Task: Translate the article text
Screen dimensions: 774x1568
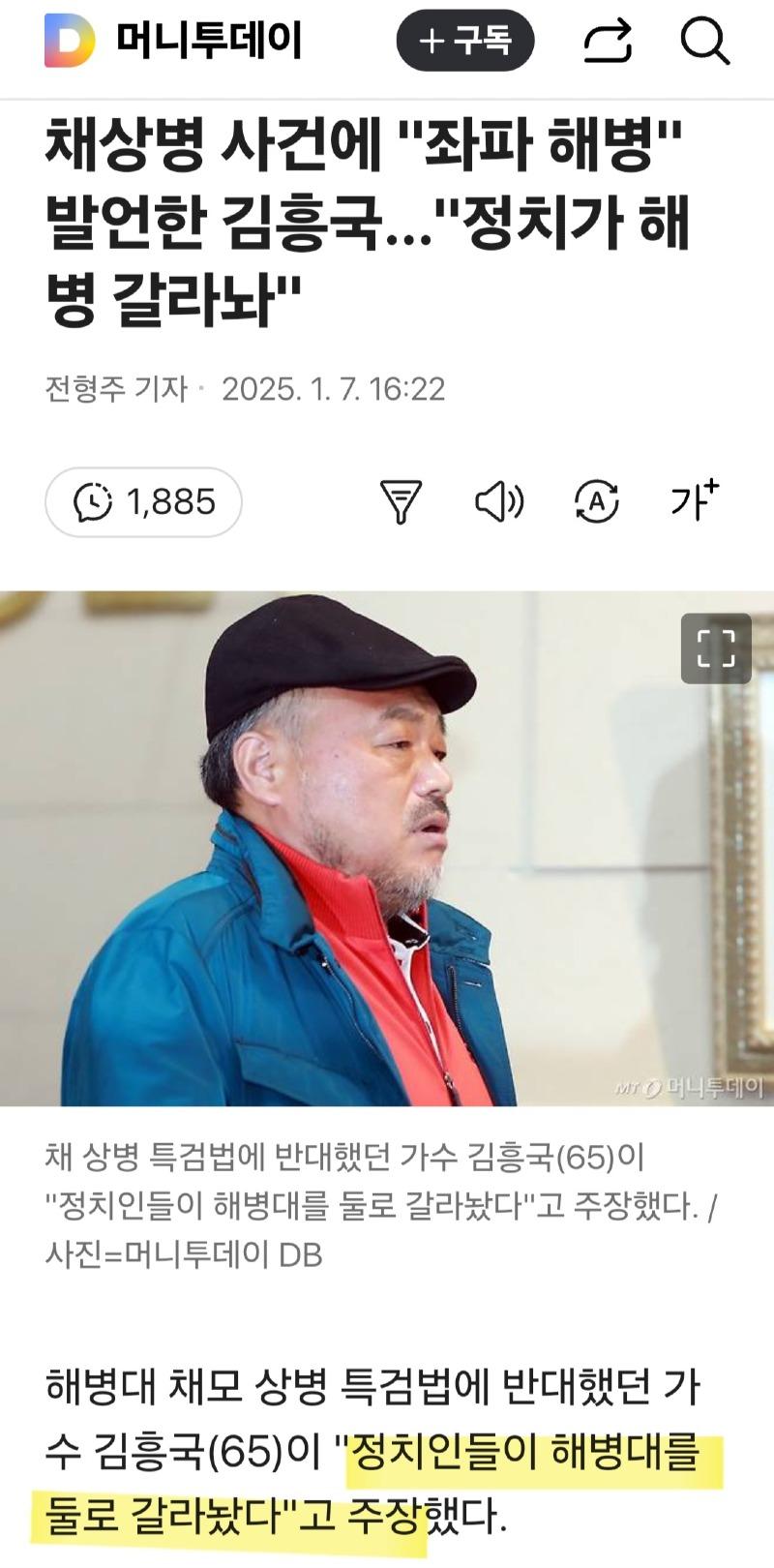Action: pos(597,501)
